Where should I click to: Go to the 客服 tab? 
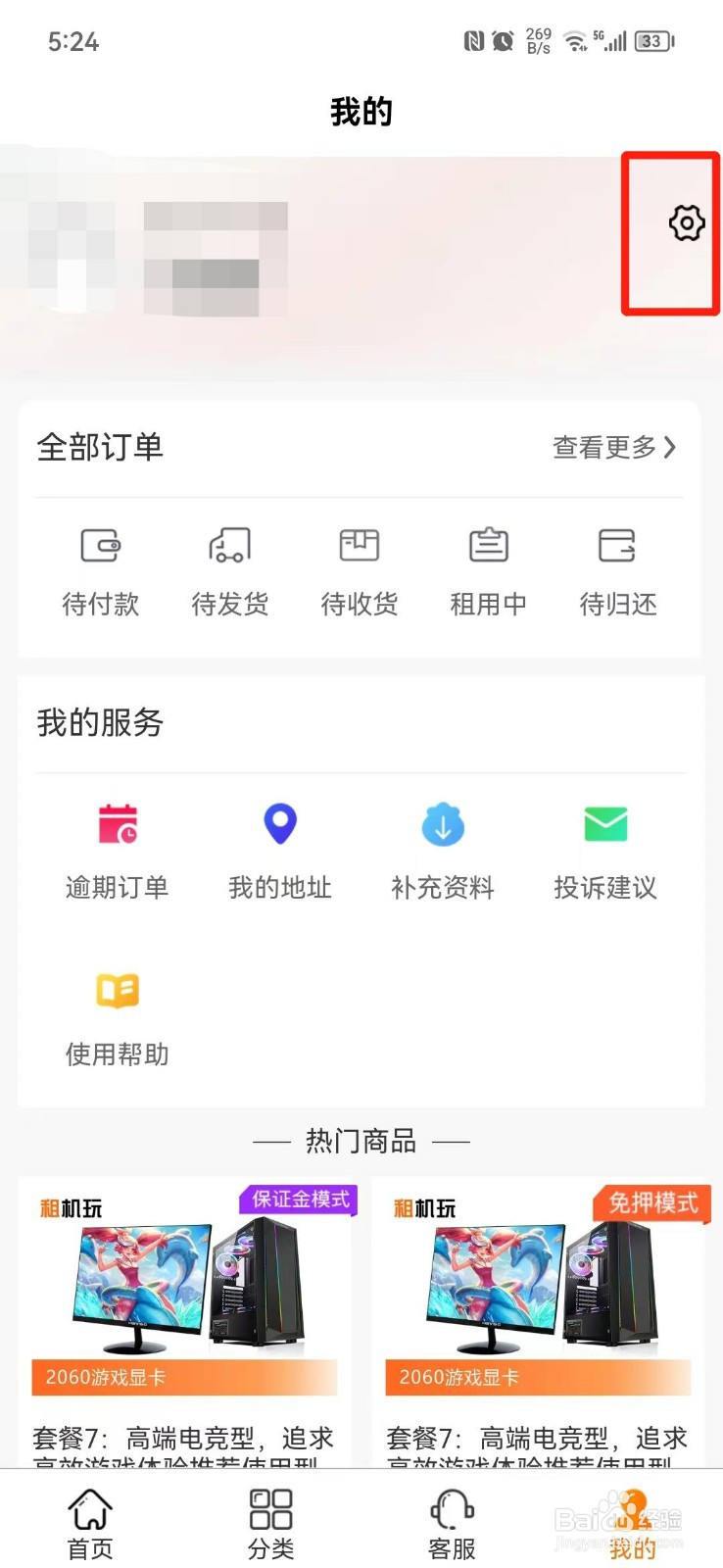[452, 1523]
